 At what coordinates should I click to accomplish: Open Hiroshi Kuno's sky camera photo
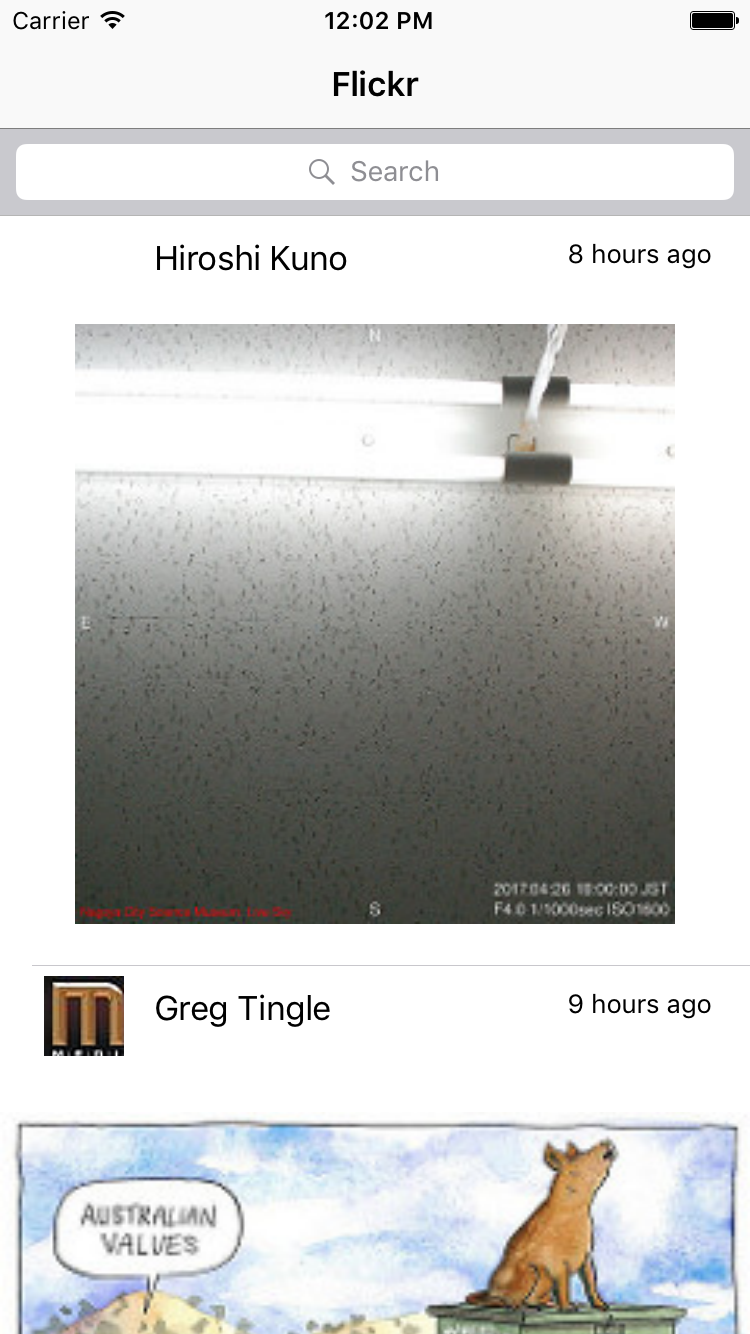tap(375, 622)
